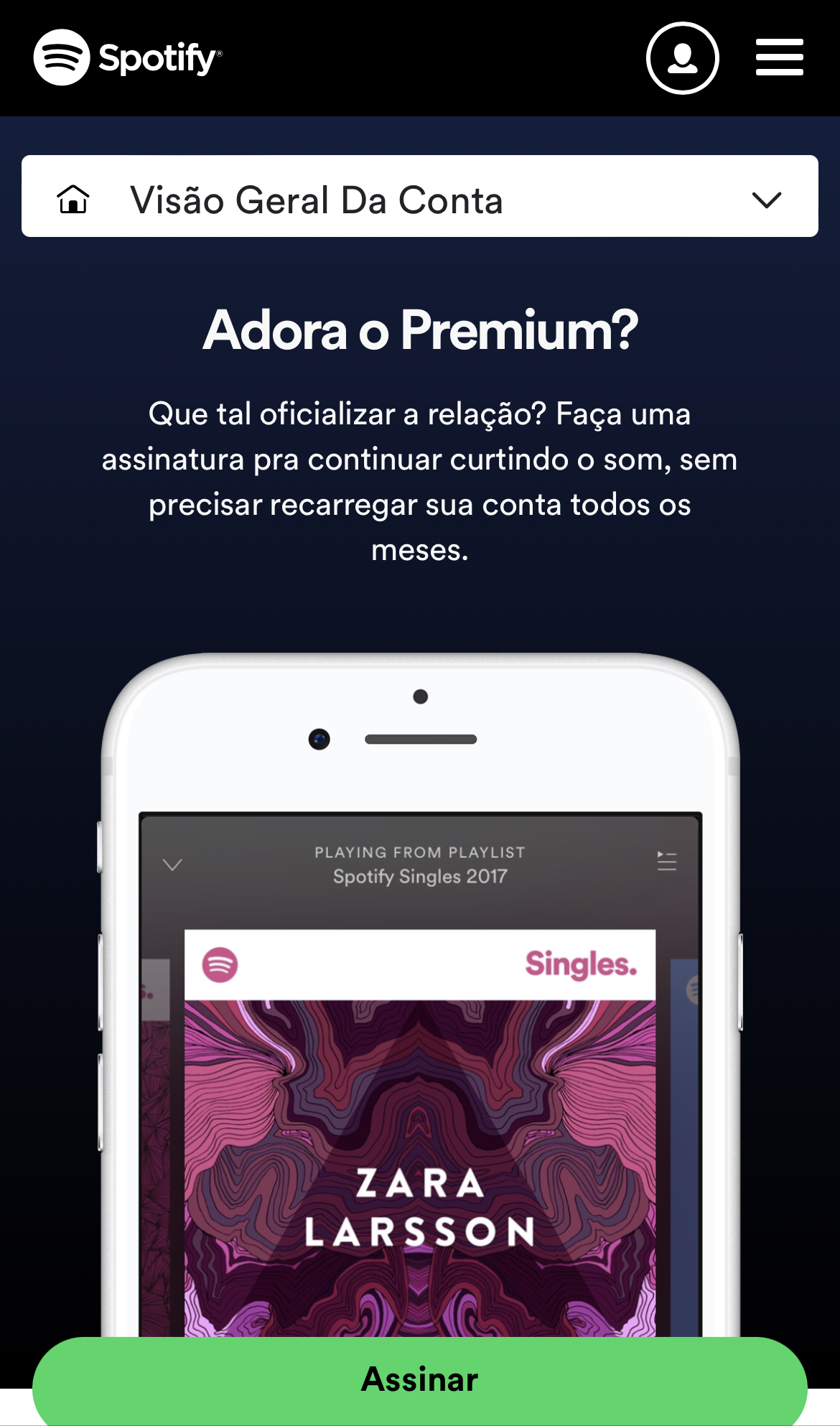This screenshot has width=840, height=1426.
Task: Open the Spotify home page logo
Action: [128, 57]
